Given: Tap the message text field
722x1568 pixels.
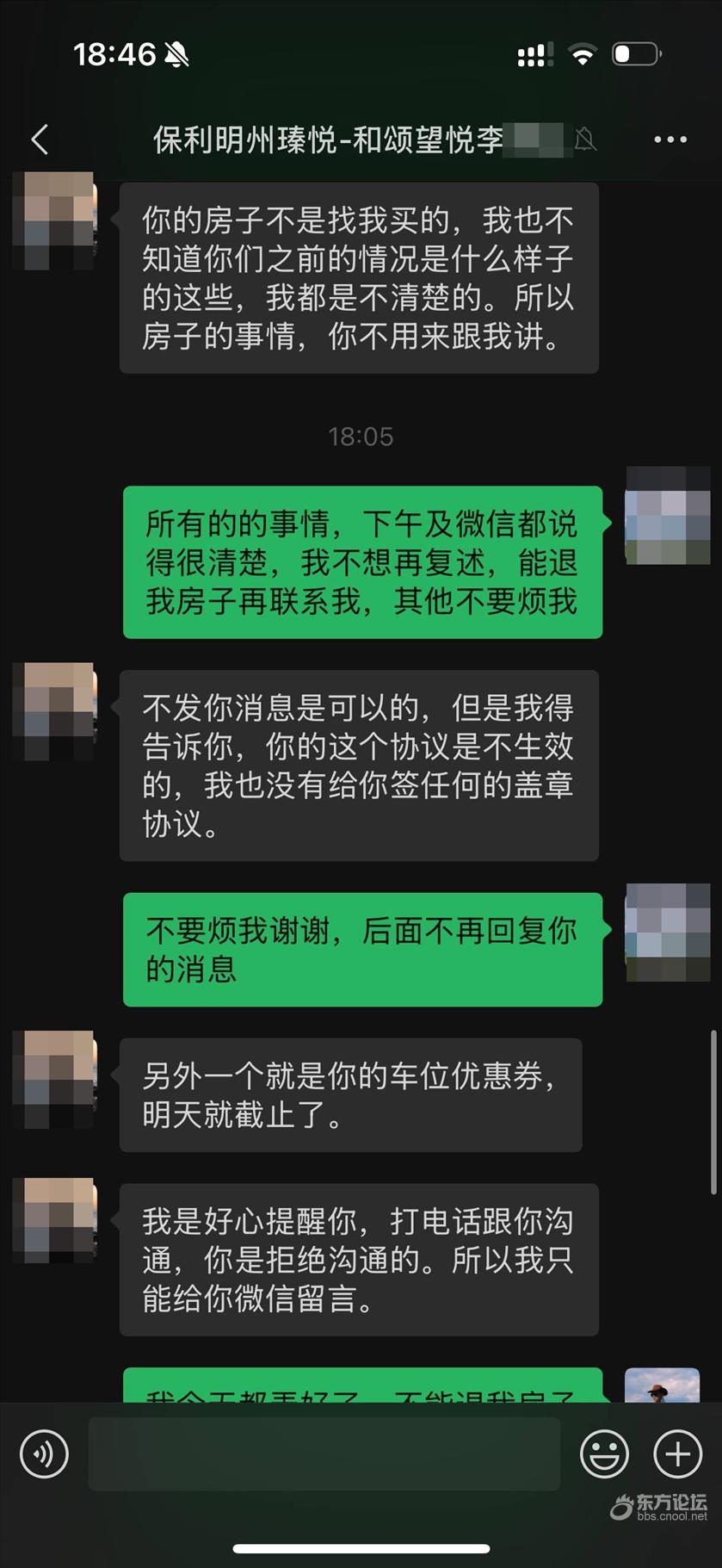Looking at the screenshot, I should 324,1454.
